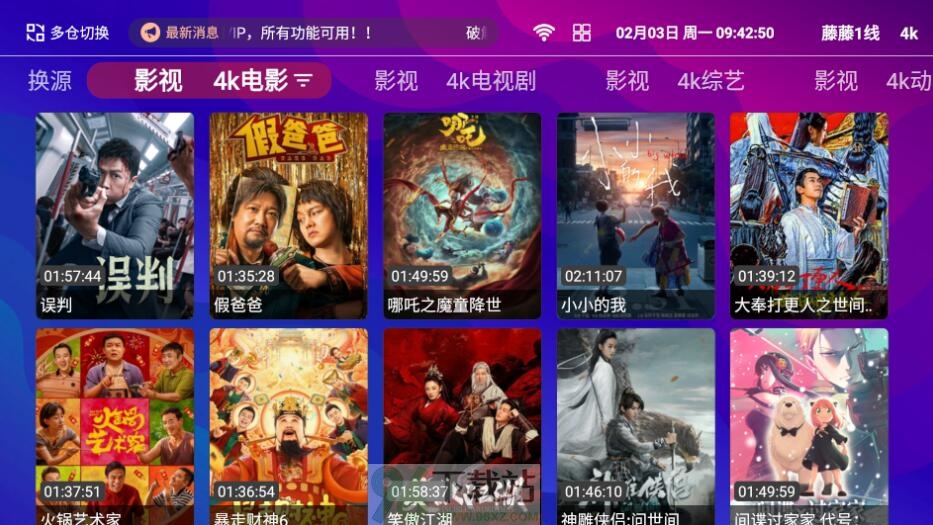Viewport: 933px width, 525px height.
Task: Open the movie 暴走财神6
Action: point(288,425)
